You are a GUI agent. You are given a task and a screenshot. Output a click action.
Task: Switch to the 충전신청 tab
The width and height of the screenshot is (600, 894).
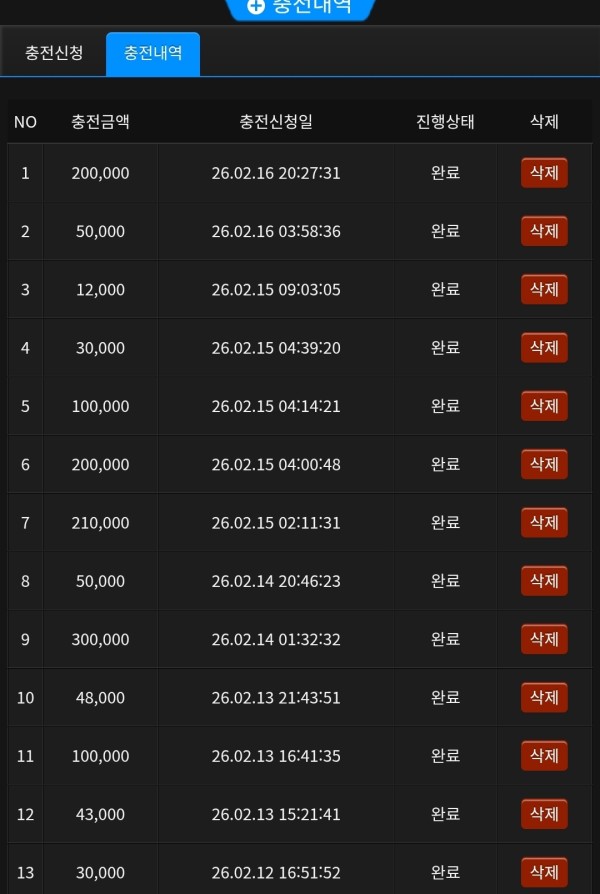click(54, 54)
